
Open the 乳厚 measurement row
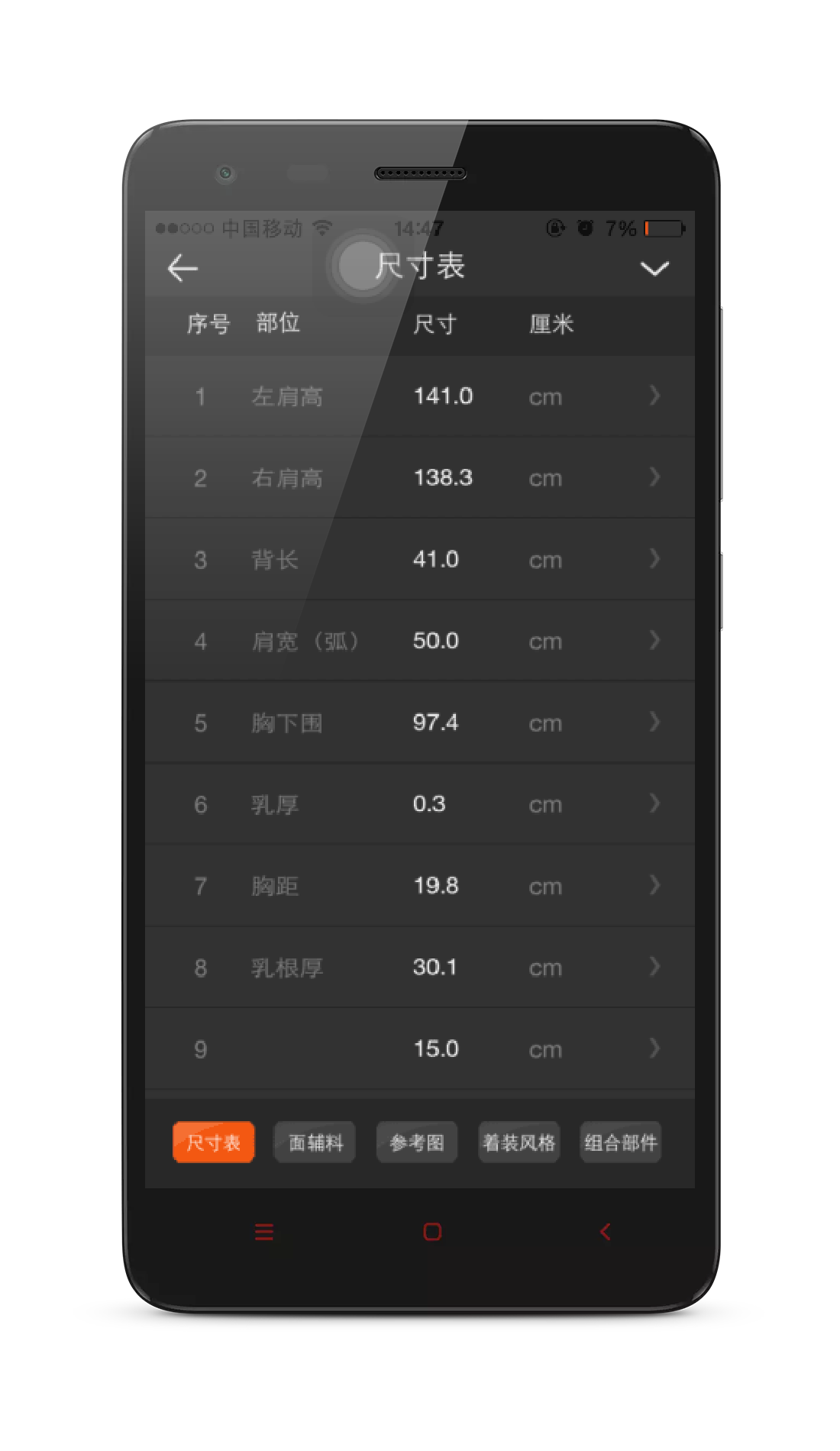[x=420, y=805]
